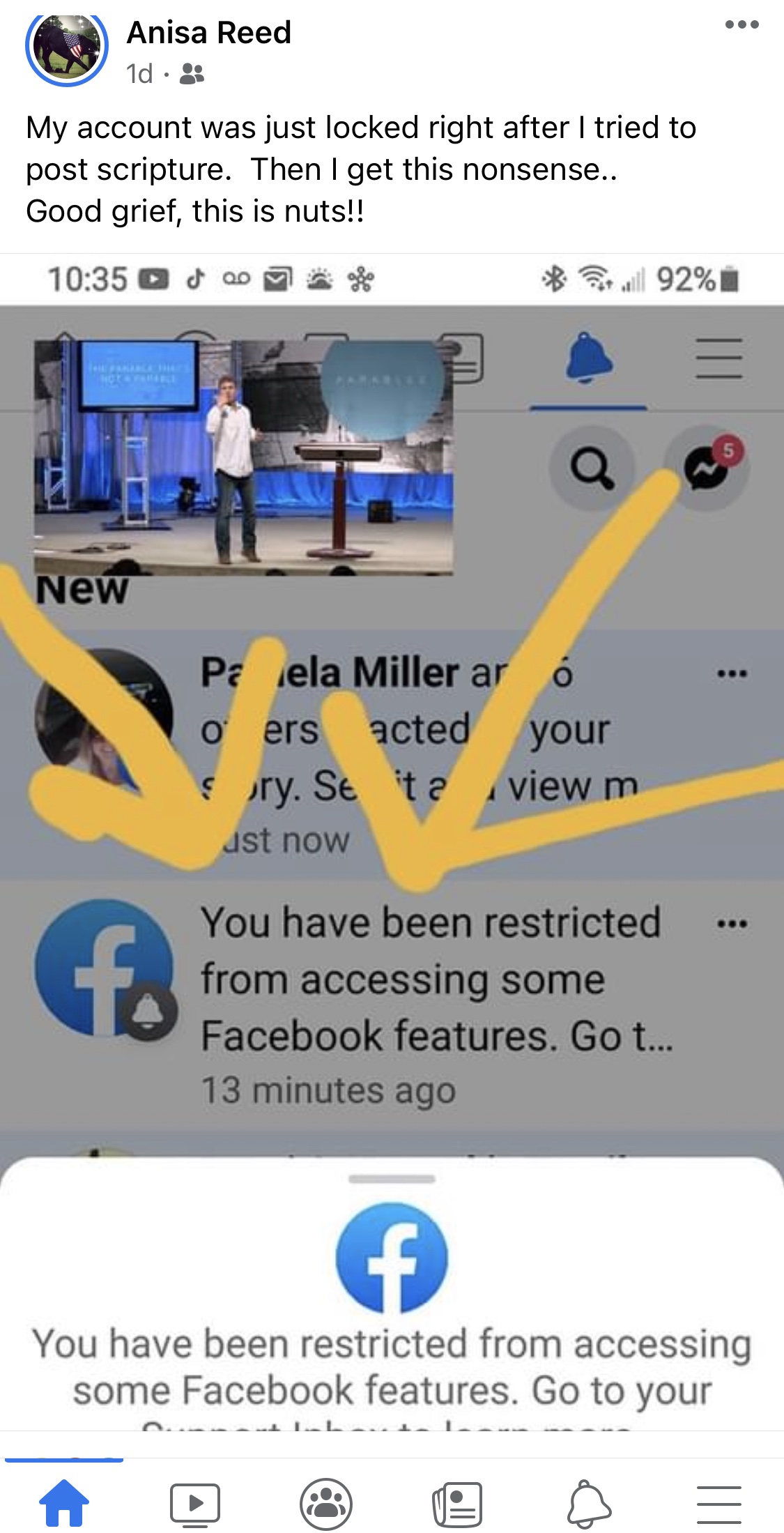
Task: Open the post's three-dot options menu
Action: (x=741, y=24)
